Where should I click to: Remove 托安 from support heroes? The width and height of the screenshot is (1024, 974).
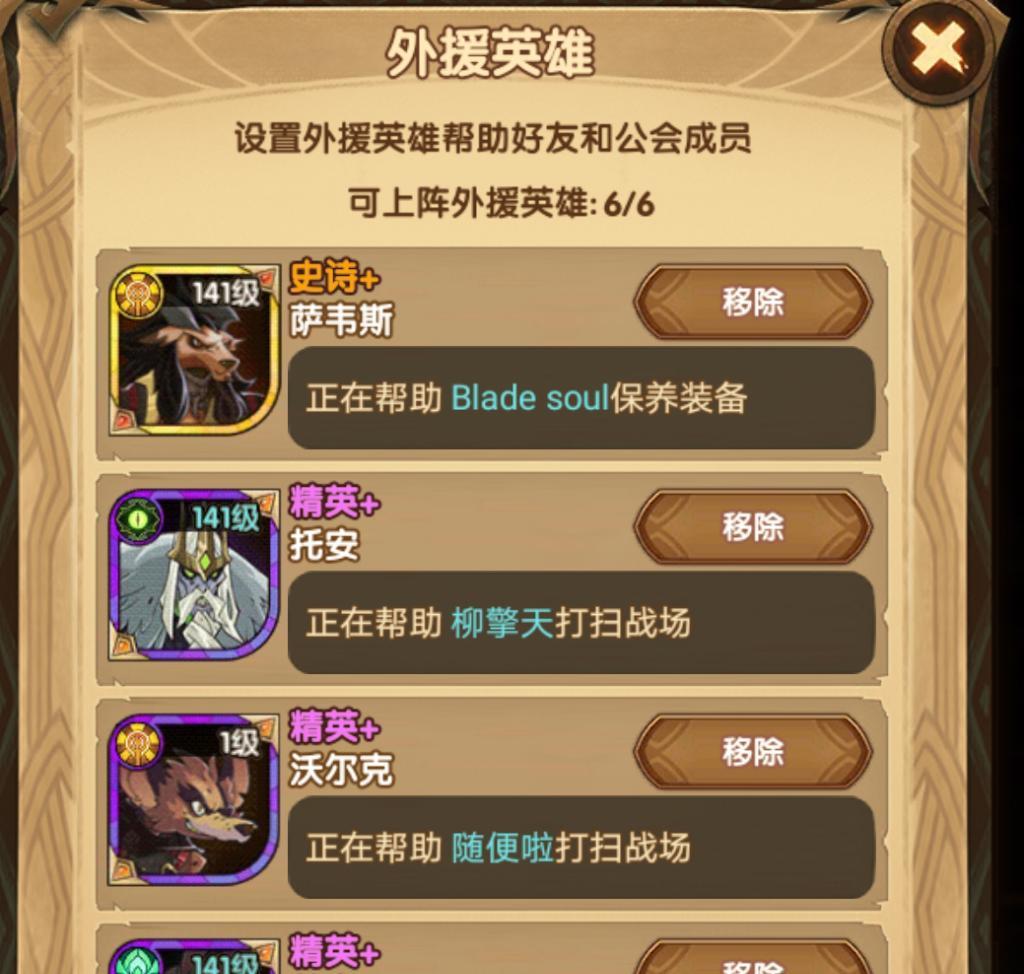click(753, 527)
